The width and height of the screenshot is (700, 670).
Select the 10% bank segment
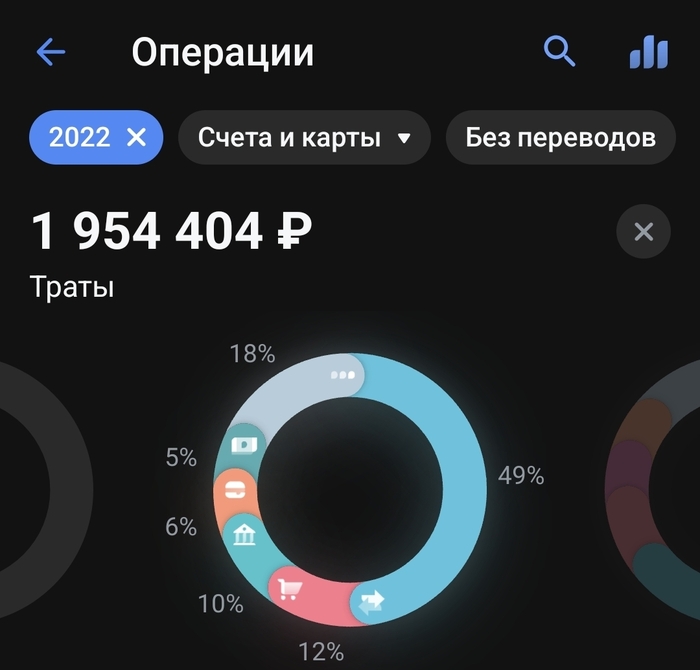click(243, 536)
